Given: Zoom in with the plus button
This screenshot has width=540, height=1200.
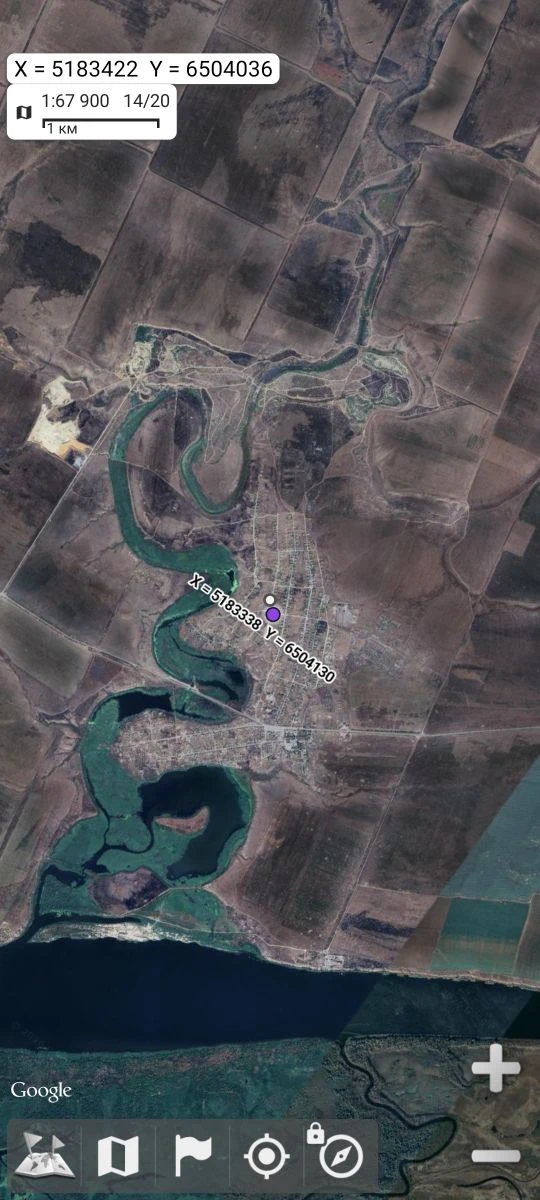Looking at the screenshot, I should point(496,1070).
